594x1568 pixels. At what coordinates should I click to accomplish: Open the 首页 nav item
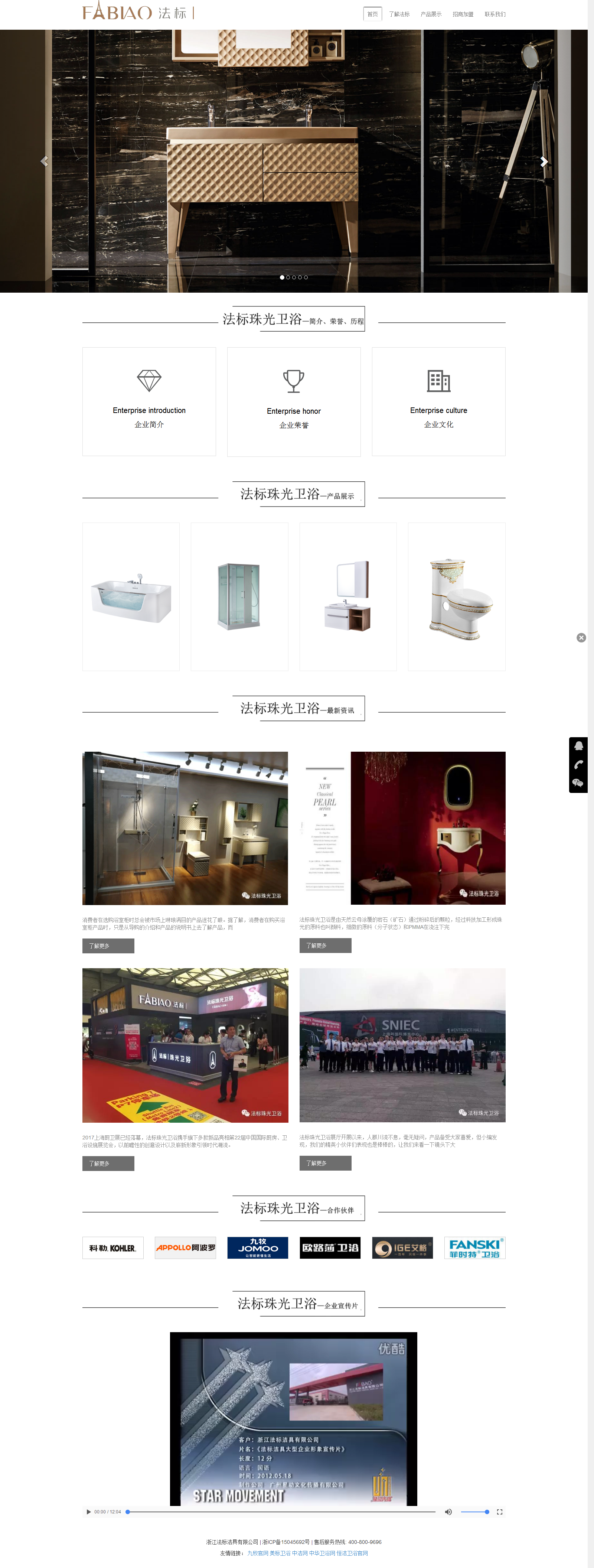pyautogui.click(x=372, y=14)
